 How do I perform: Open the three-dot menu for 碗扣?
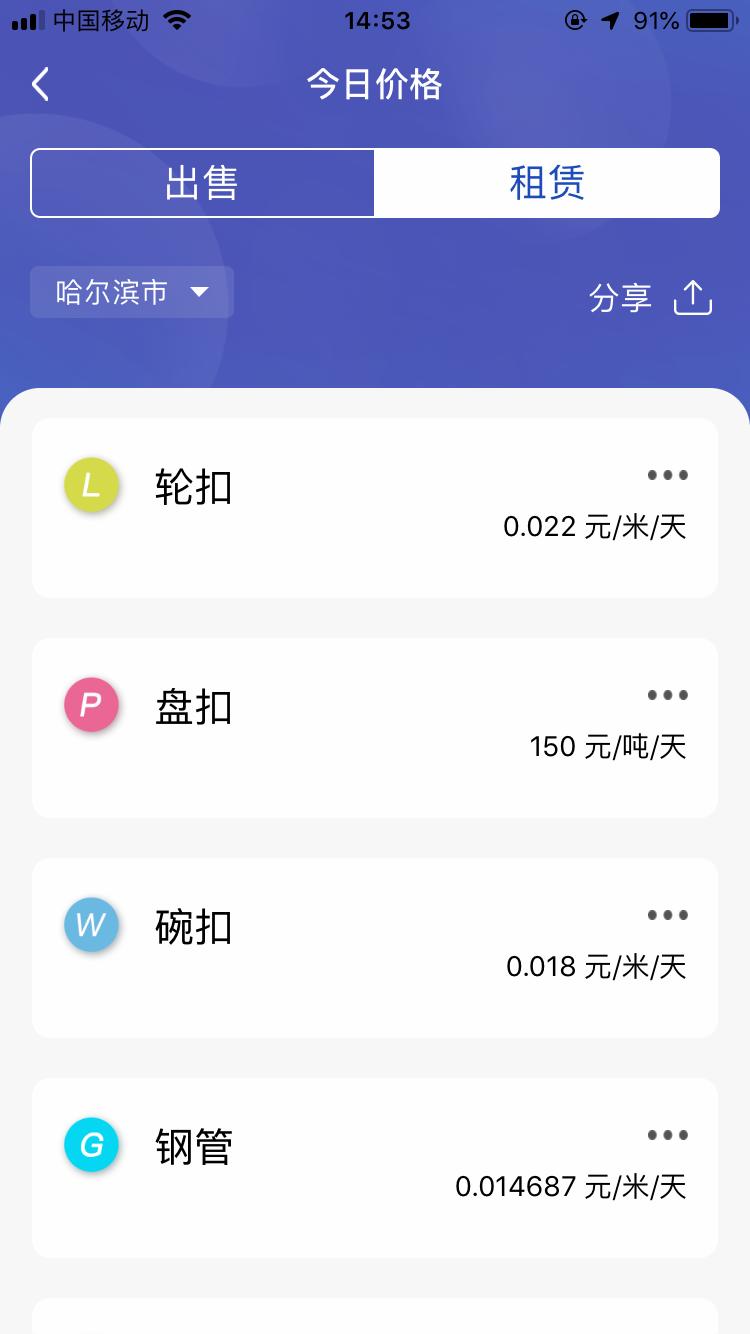(x=667, y=915)
